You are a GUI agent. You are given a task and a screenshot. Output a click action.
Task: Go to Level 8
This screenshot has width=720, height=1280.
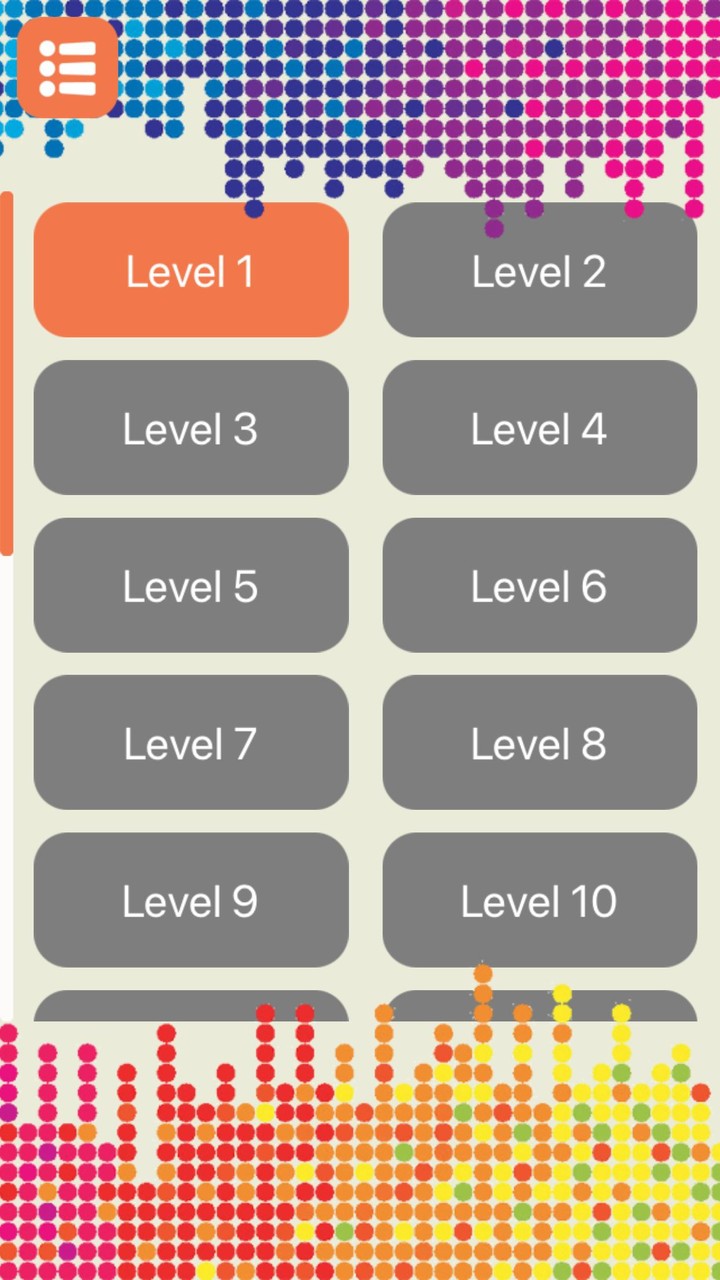[x=539, y=742]
